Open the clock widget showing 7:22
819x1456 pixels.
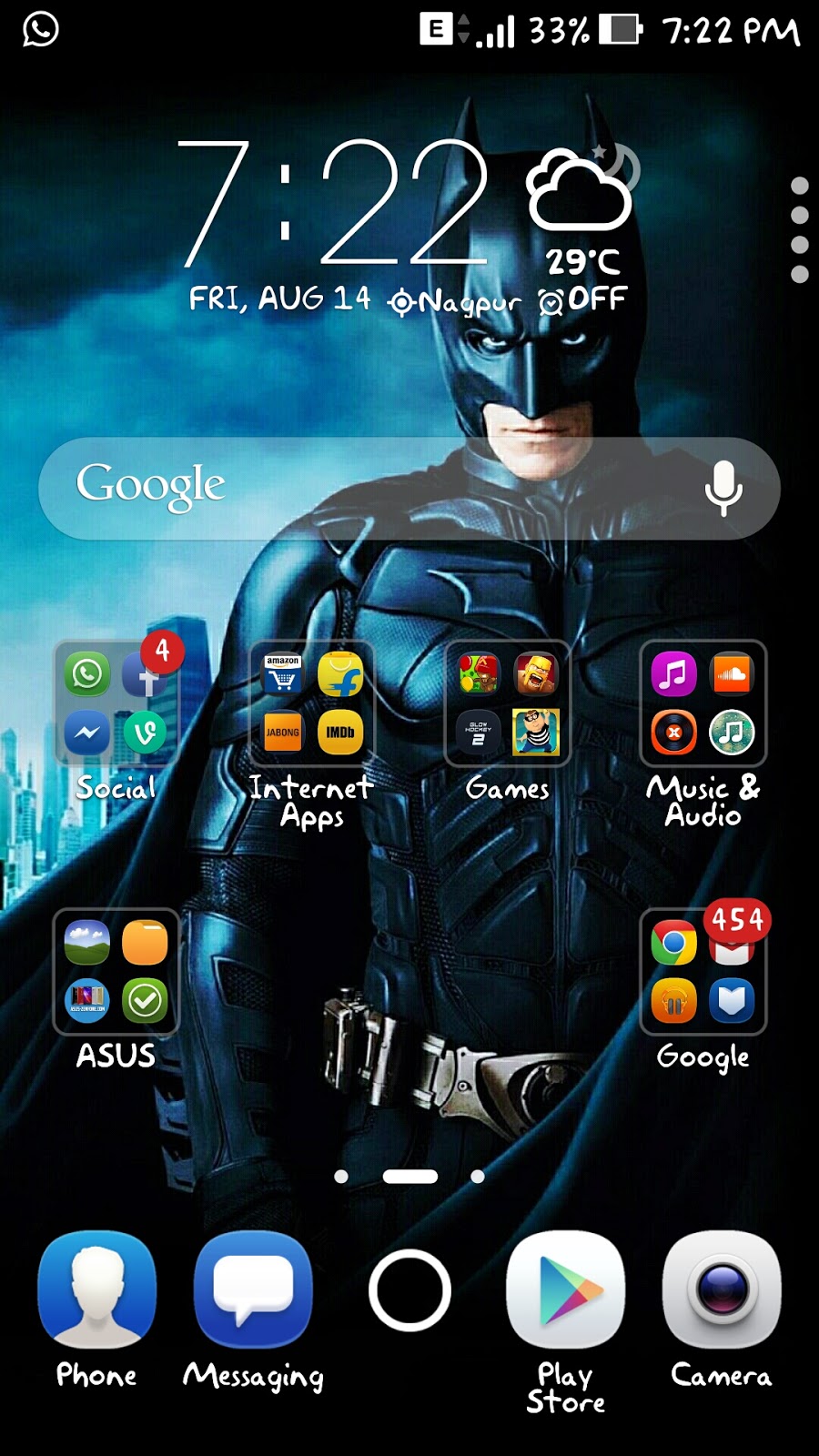(x=332, y=205)
